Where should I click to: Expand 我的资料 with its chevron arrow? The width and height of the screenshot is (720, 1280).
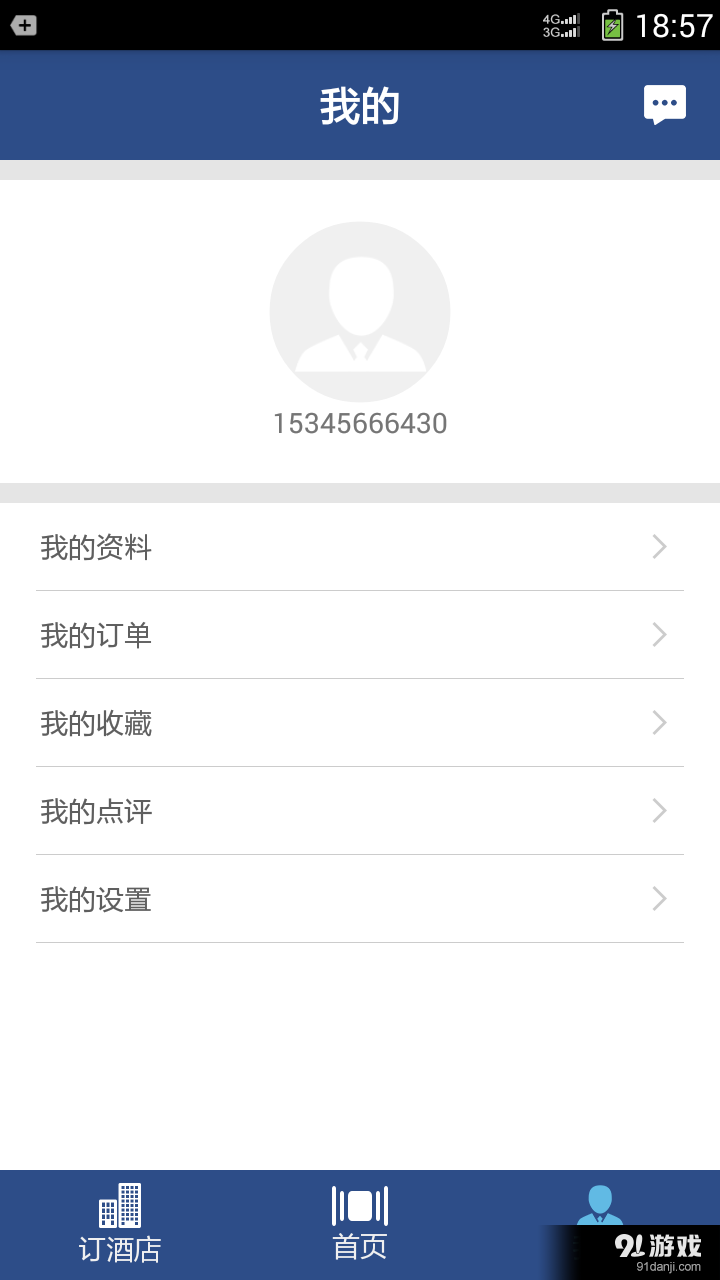pyautogui.click(x=658, y=547)
